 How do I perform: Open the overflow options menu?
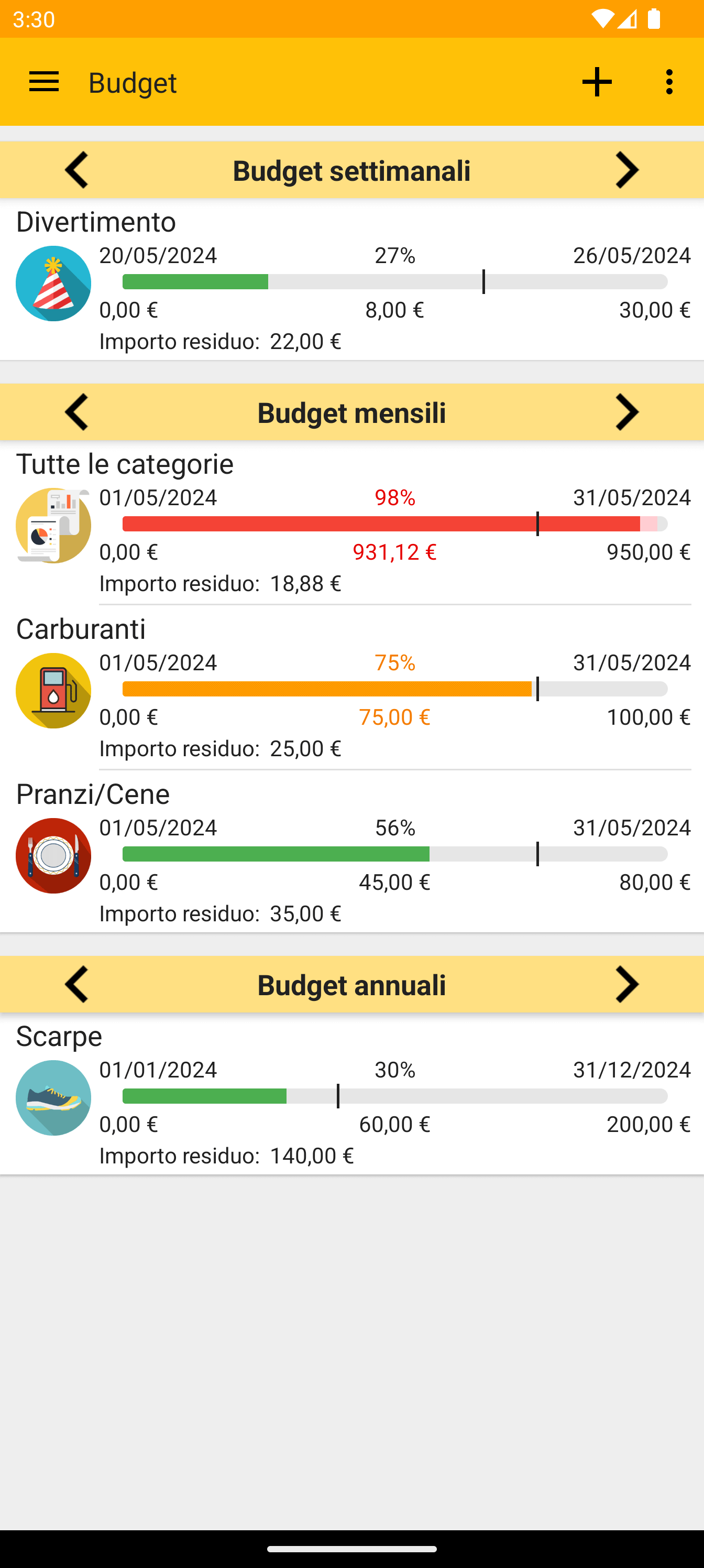tap(669, 82)
